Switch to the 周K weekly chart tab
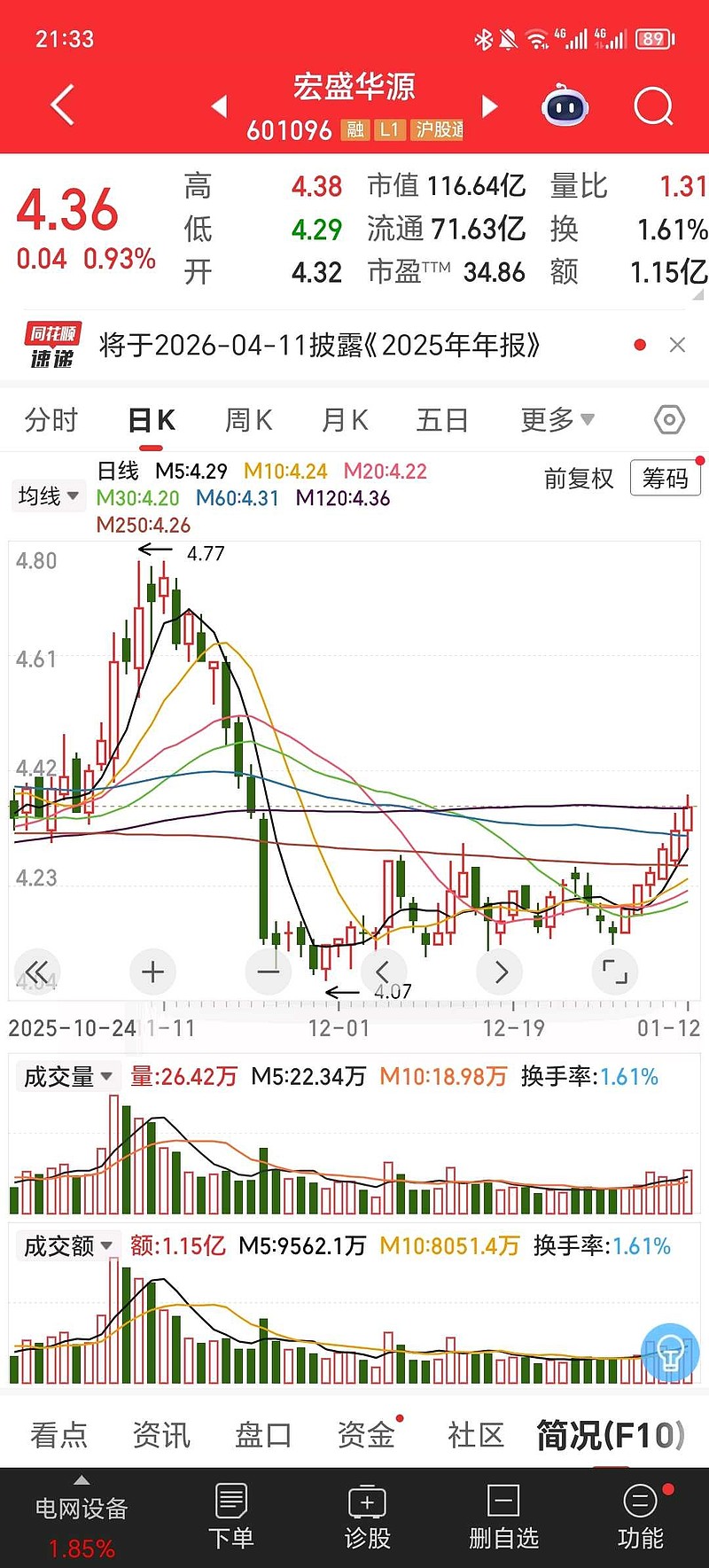709x1568 pixels. (x=249, y=420)
